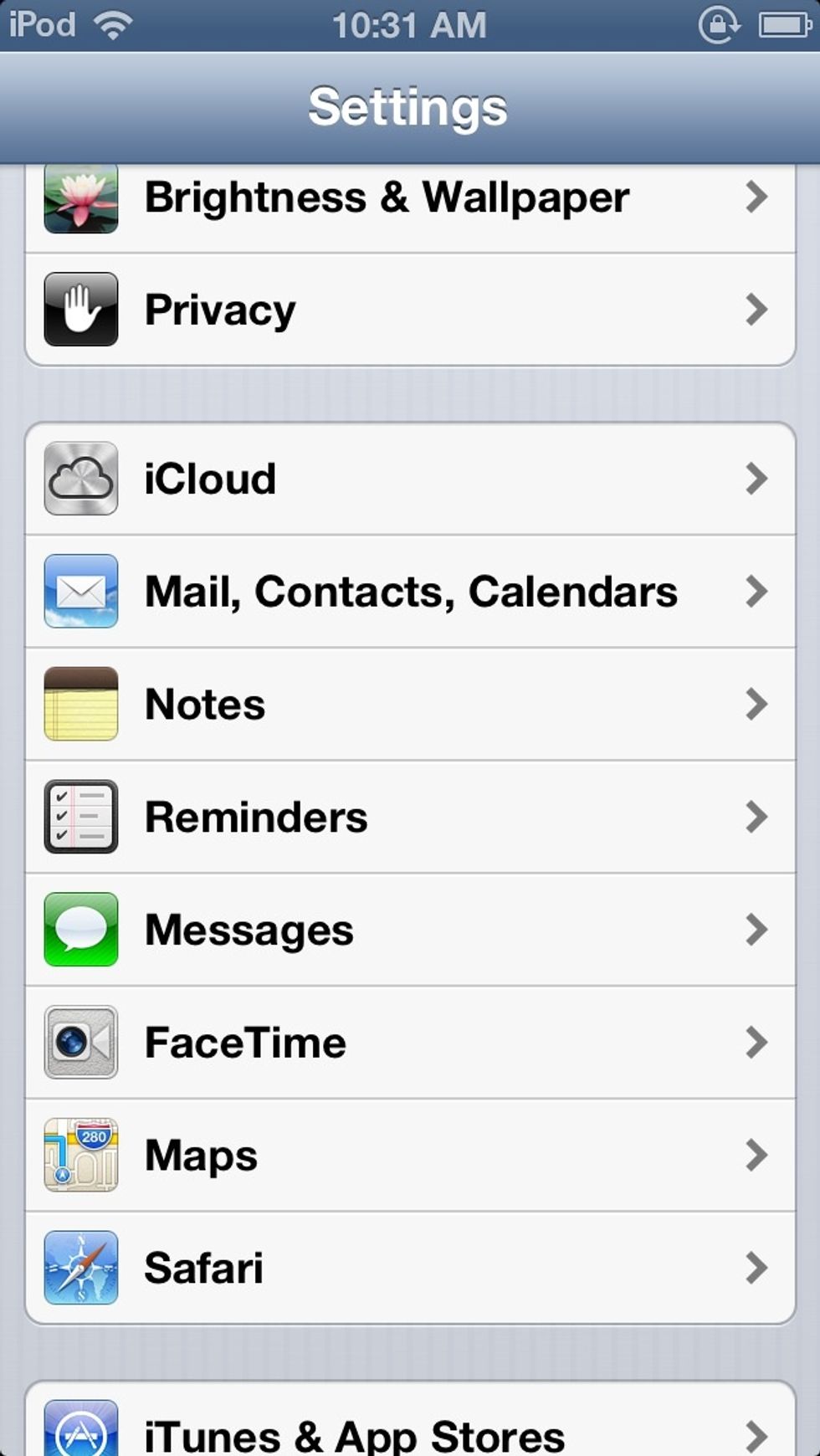Viewport: 820px width, 1456px height.
Task: Open Mail, Contacts, Calendars
Action: [410, 592]
